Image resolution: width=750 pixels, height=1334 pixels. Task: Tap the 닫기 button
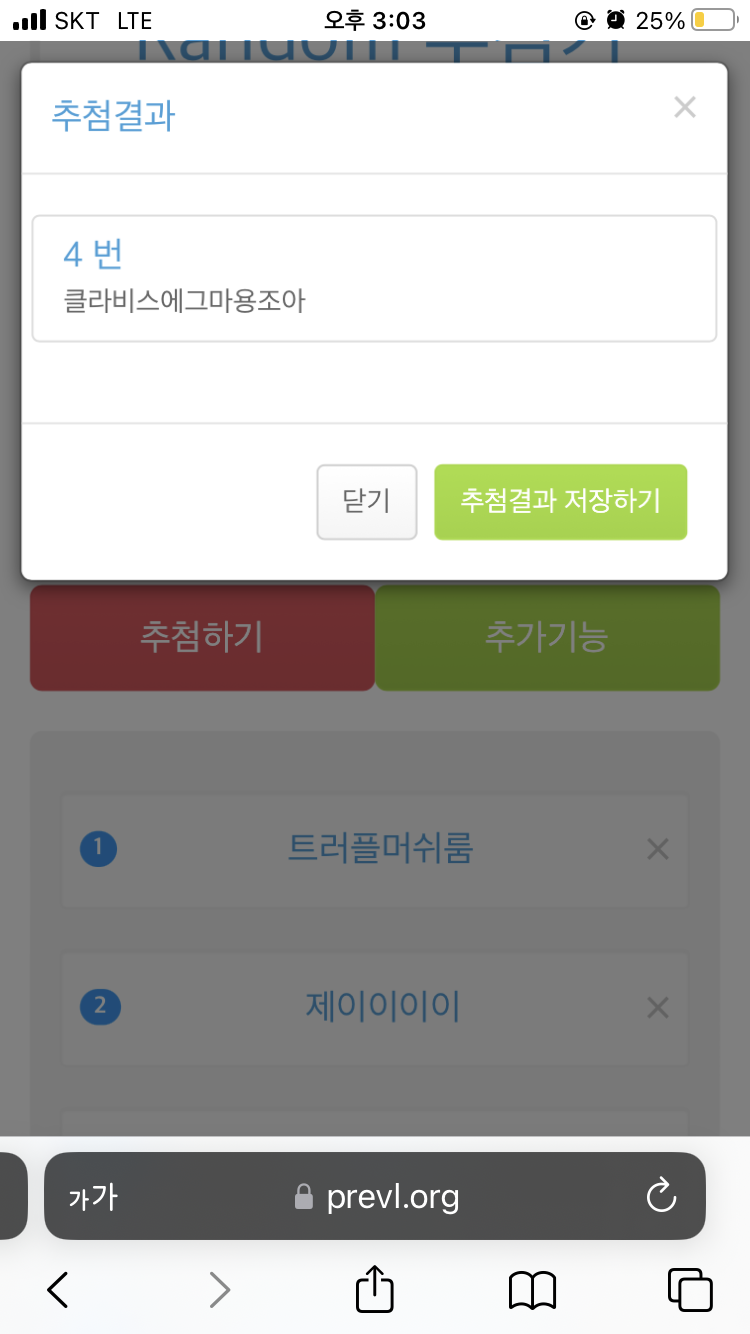pyautogui.click(x=367, y=502)
